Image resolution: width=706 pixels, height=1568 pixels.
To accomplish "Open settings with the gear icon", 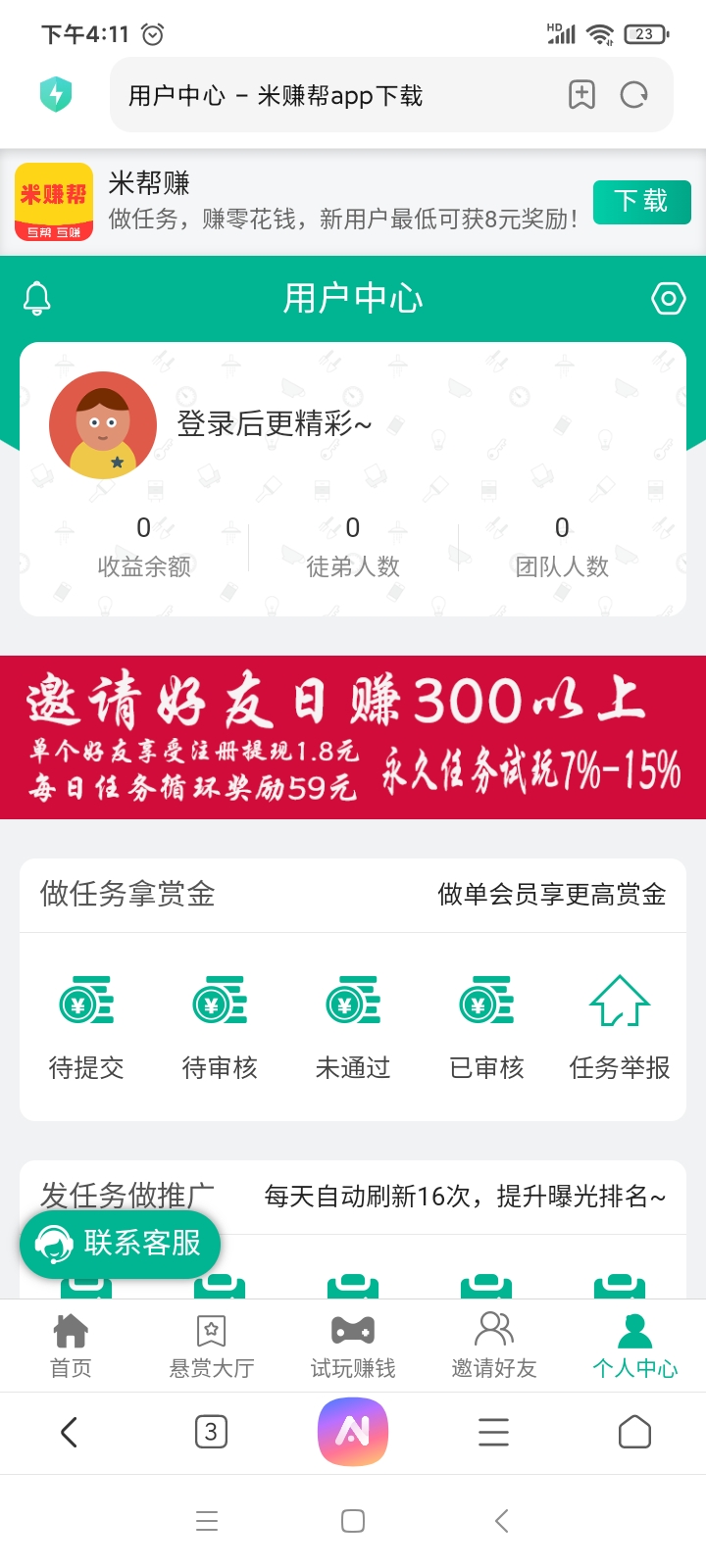I will 669,298.
